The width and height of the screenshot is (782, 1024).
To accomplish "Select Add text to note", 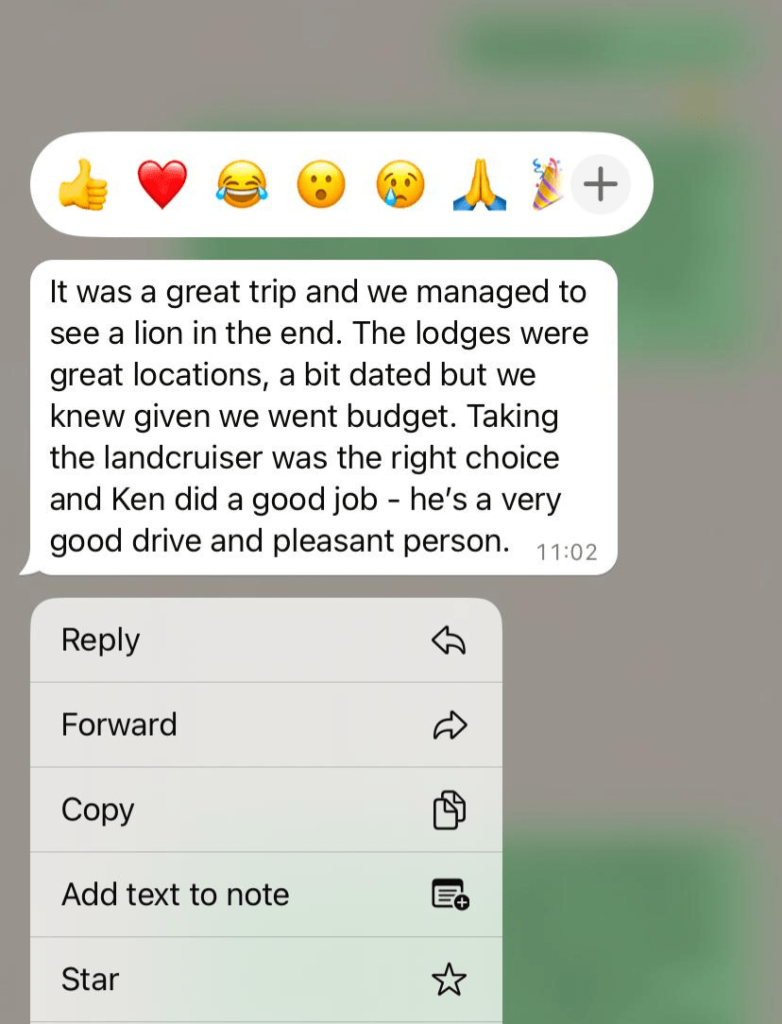I will [x=266, y=894].
